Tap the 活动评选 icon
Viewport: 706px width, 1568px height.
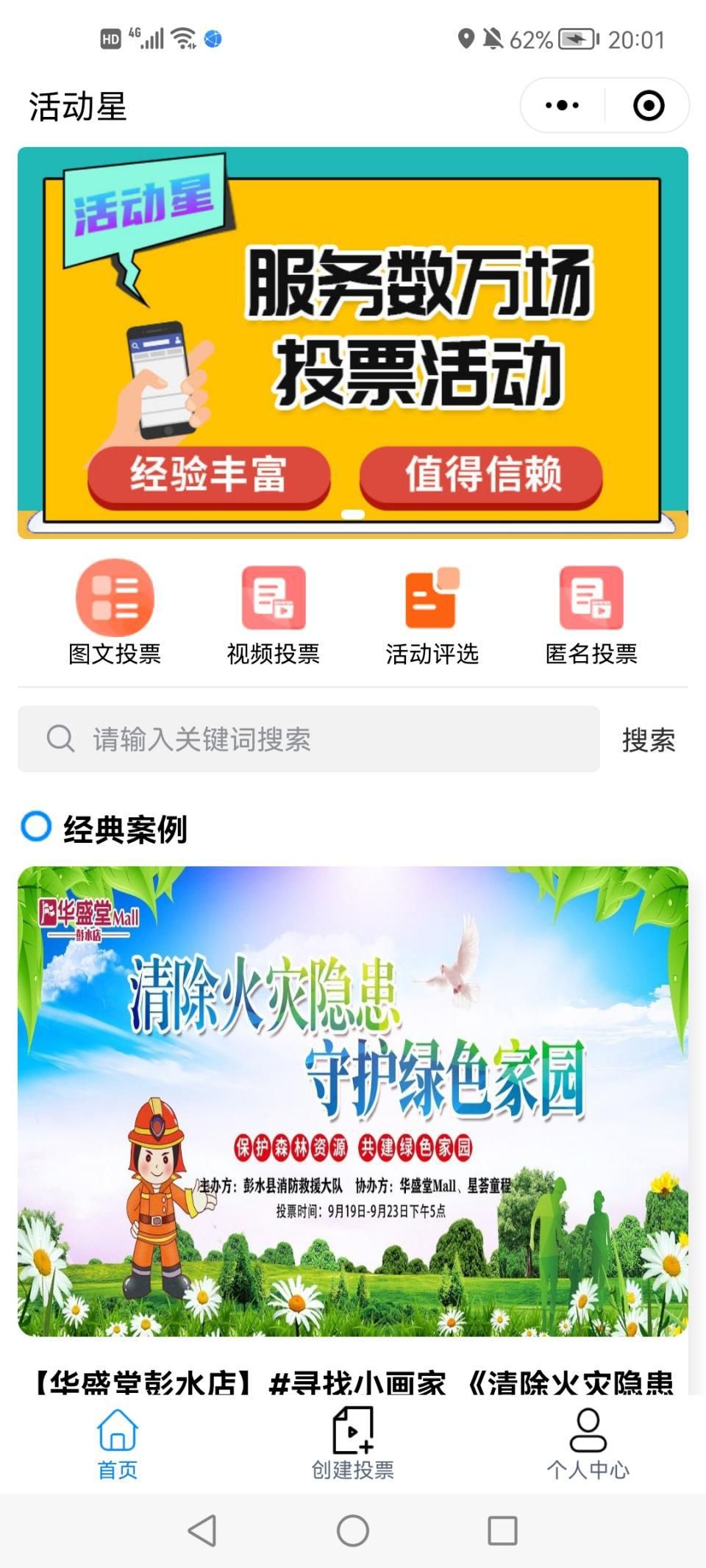coord(432,598)
